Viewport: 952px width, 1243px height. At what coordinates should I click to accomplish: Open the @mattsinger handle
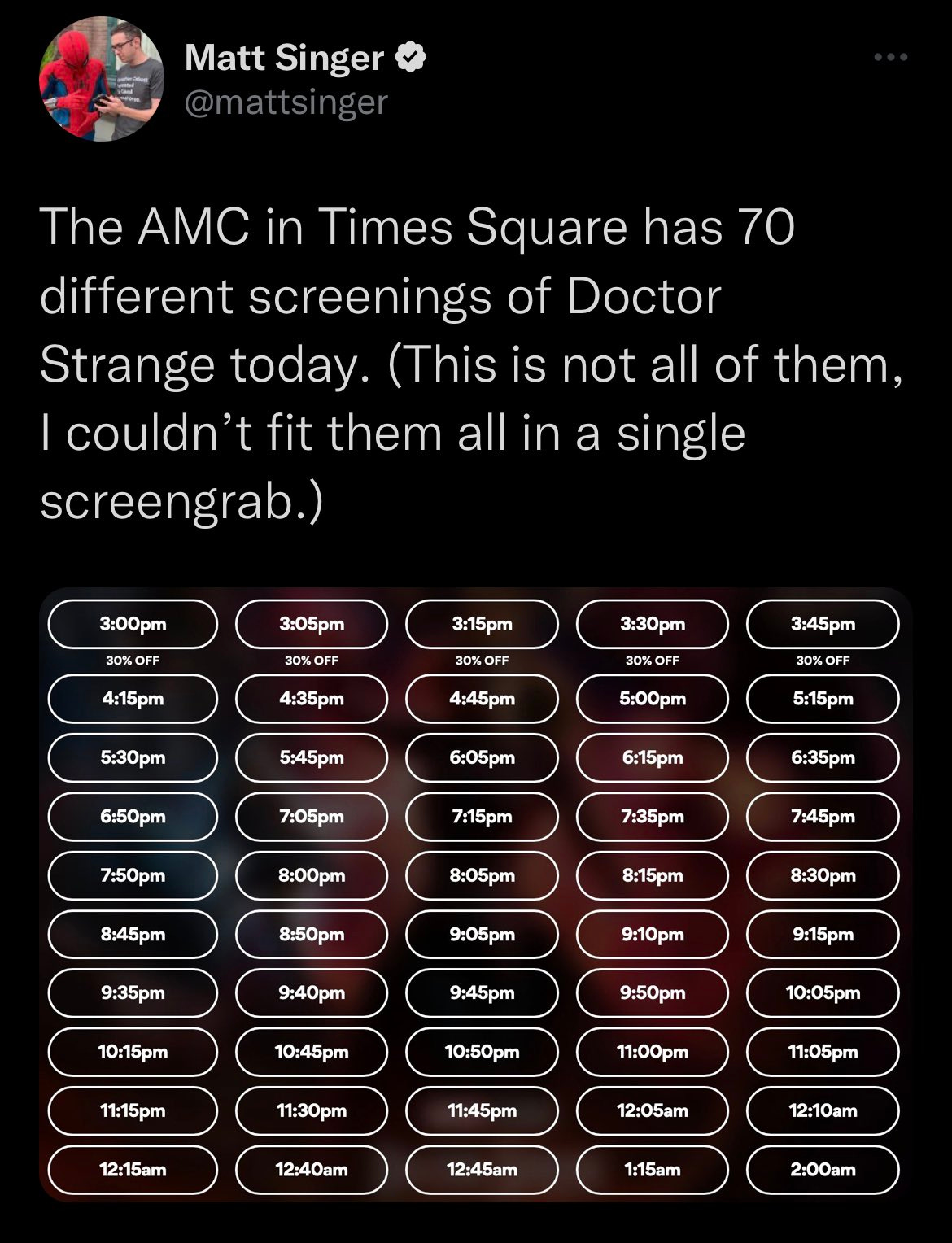coord(286,102)
